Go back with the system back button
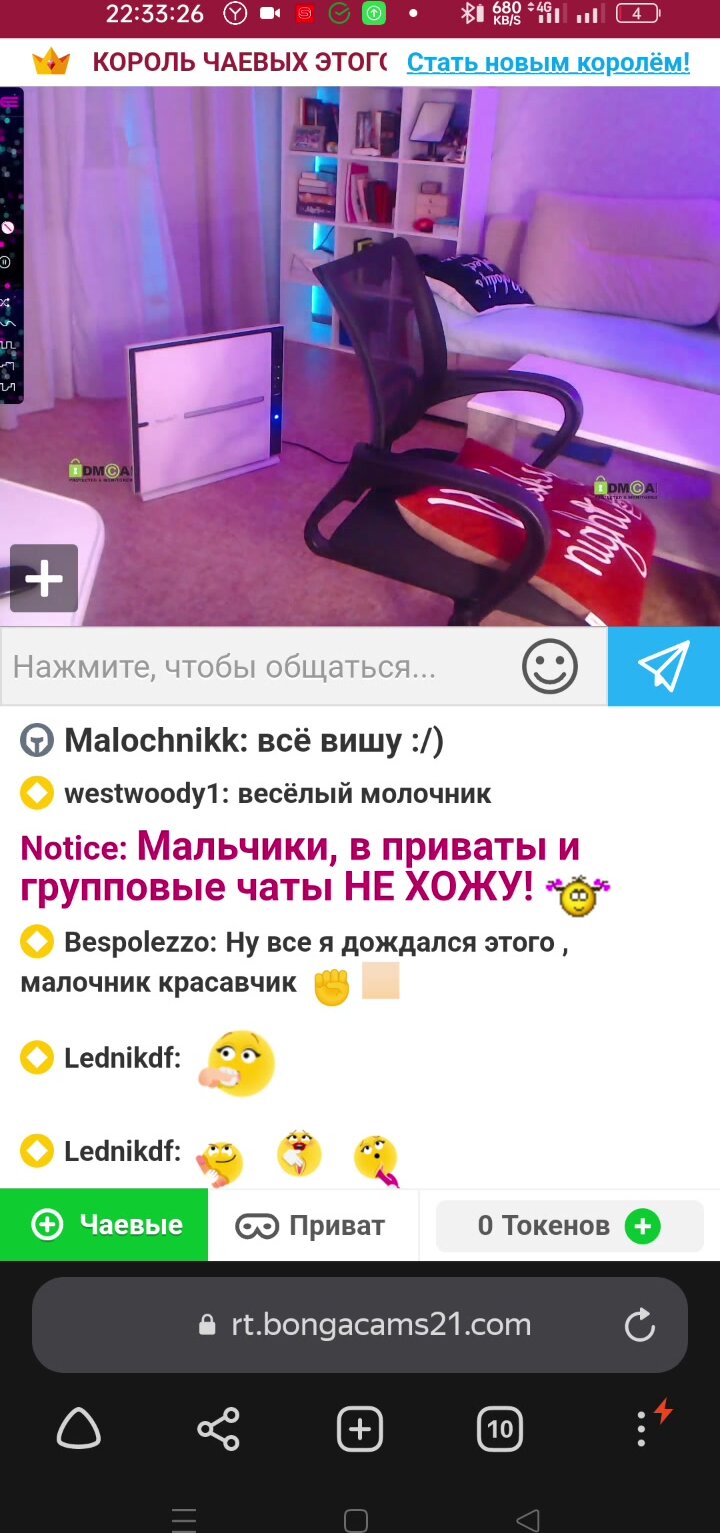720x1533 pixels. 528,1520
